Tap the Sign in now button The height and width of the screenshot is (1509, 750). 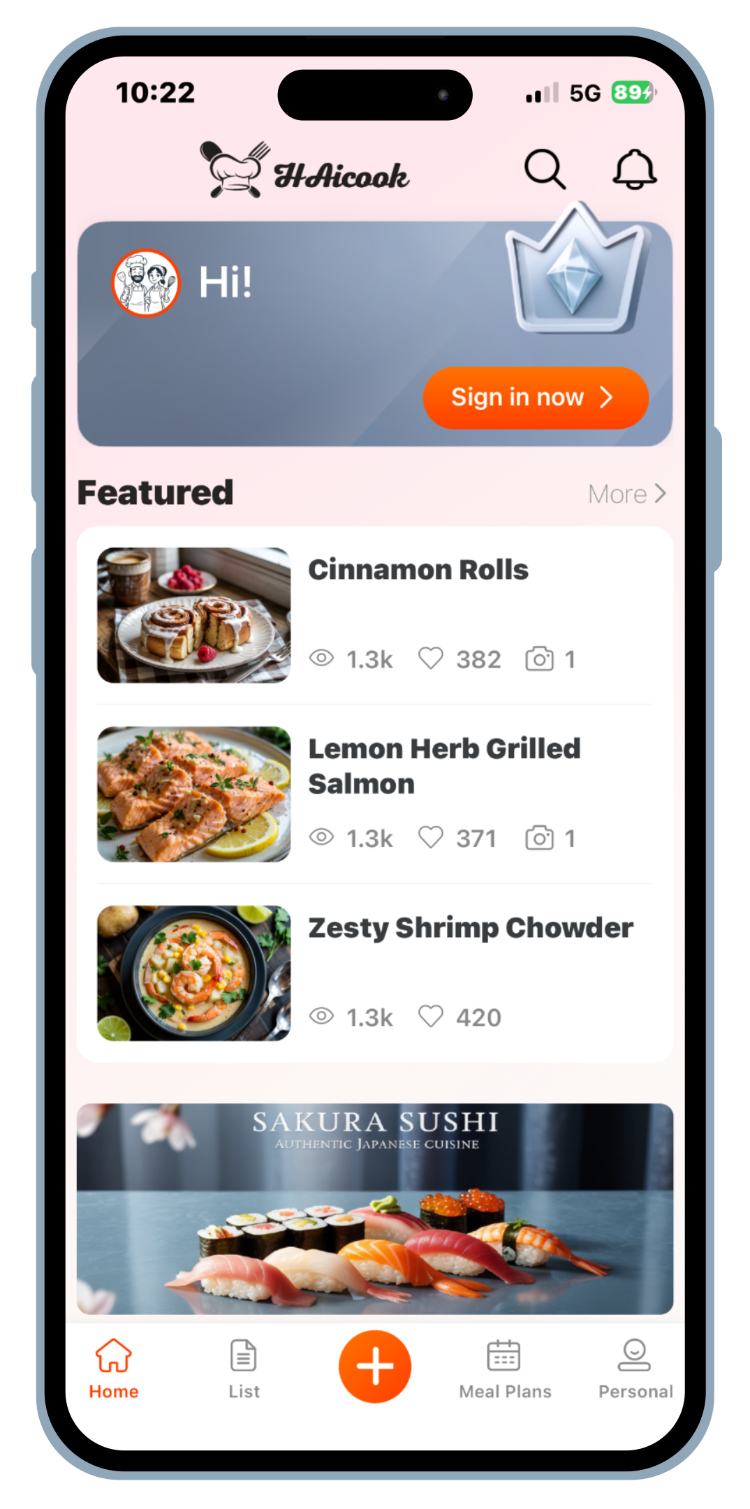click(x=535, y=397)
